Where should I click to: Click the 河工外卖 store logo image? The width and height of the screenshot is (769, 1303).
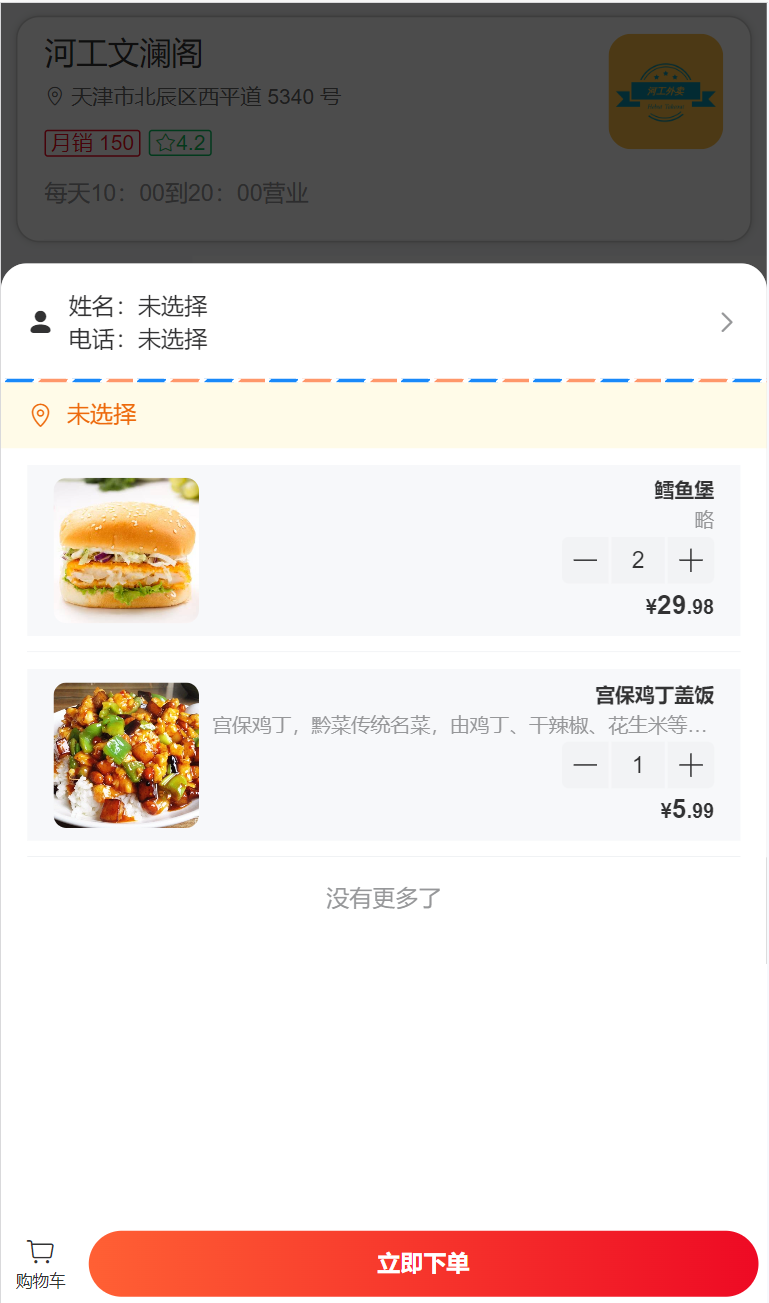[x=665, y=91]
